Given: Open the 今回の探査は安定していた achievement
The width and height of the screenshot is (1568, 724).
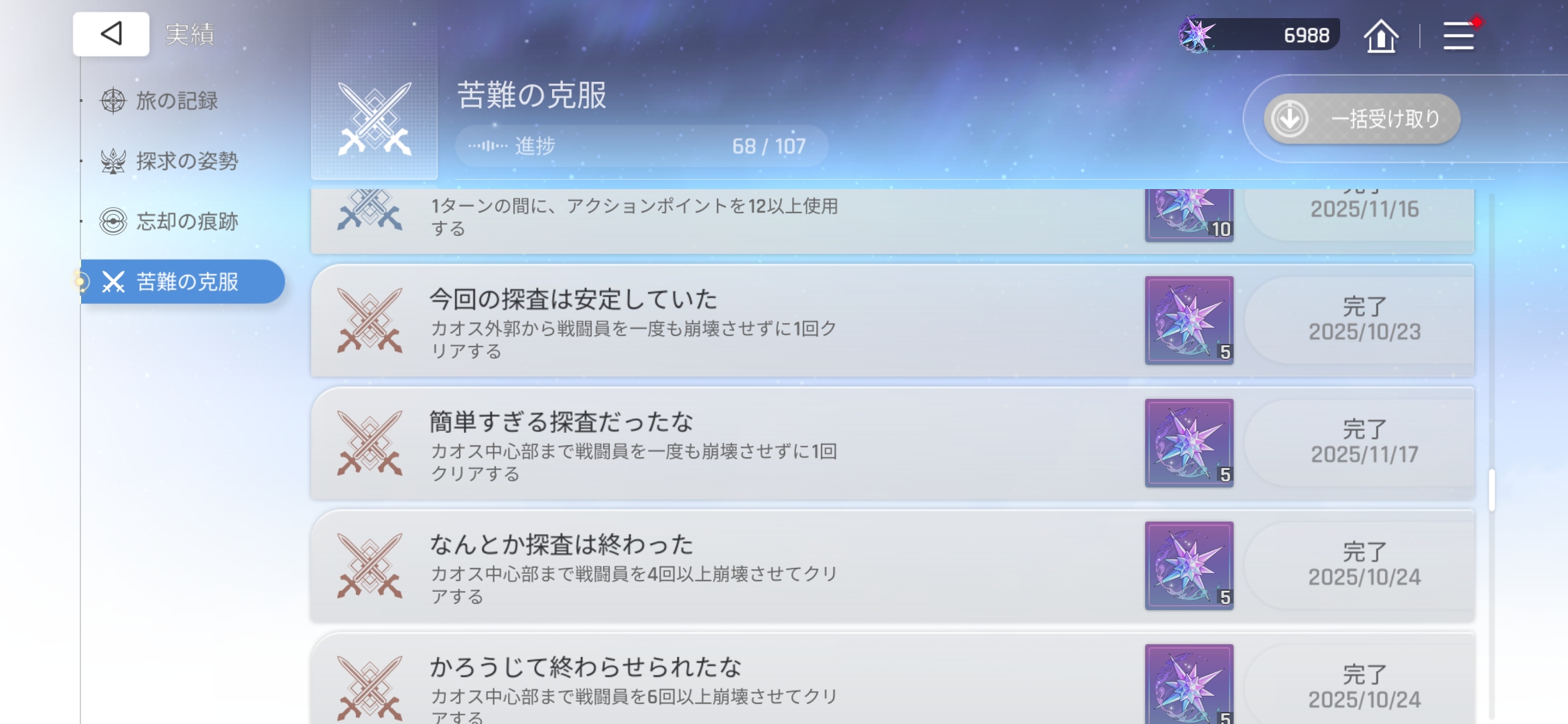Looking at the screenshot, I should pyautogui.click(x=670, y=320).
